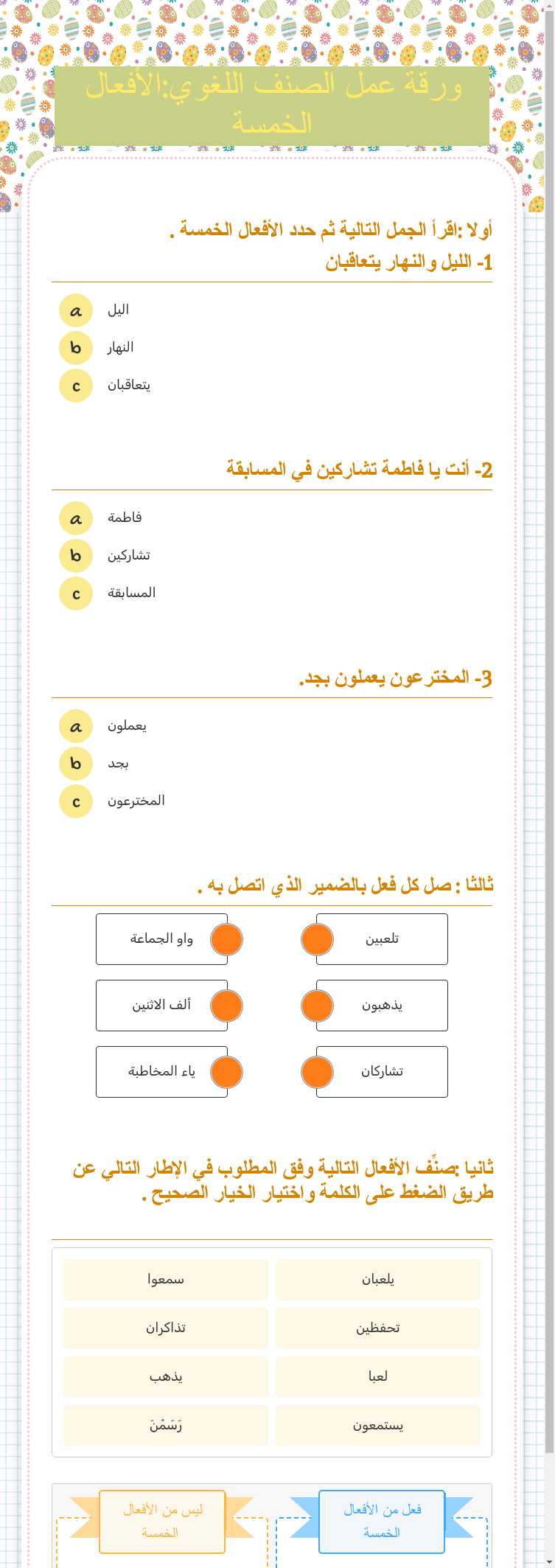This screenshot has height=1568, width=555.
Task: Click the matching dot next to تلعبين
Action: click(x=316, y=938)
